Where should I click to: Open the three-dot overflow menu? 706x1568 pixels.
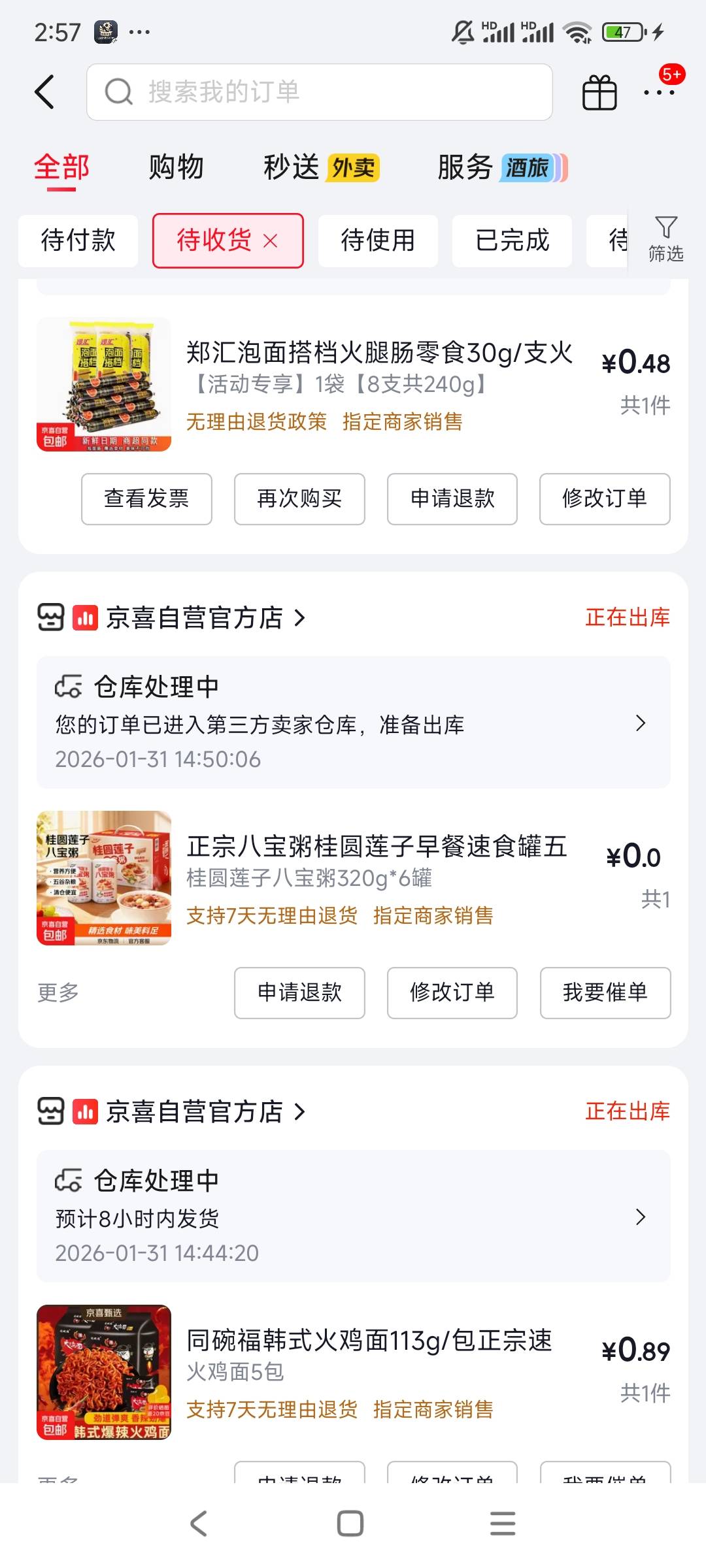659,92
